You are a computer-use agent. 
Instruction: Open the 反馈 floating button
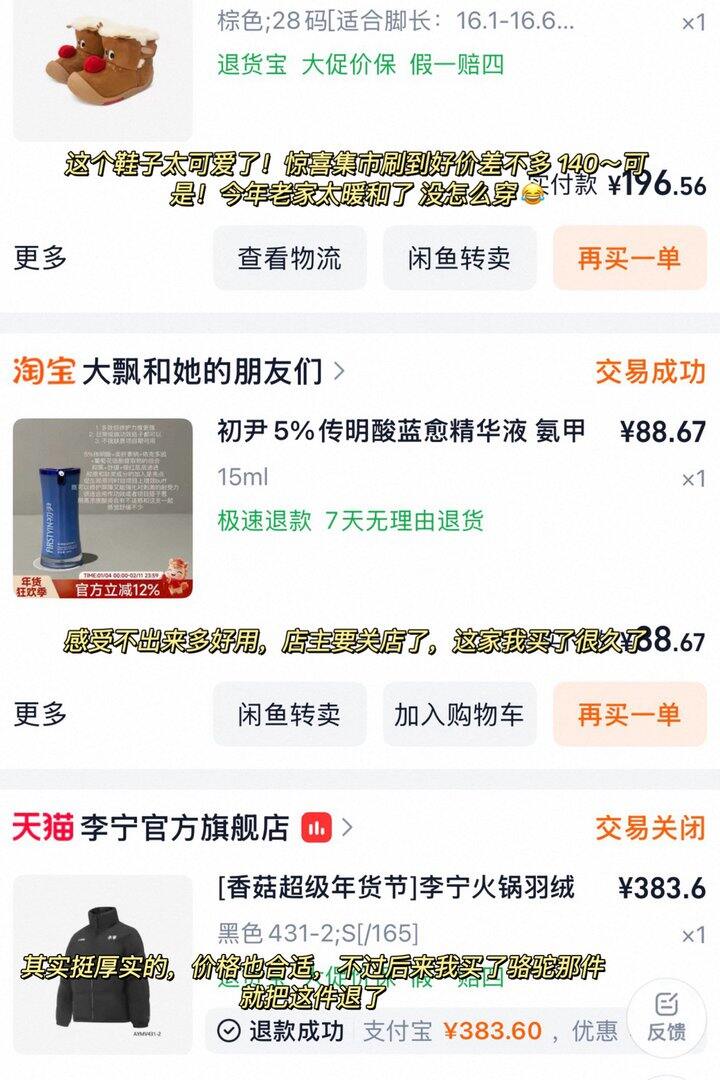(666, 1018)
